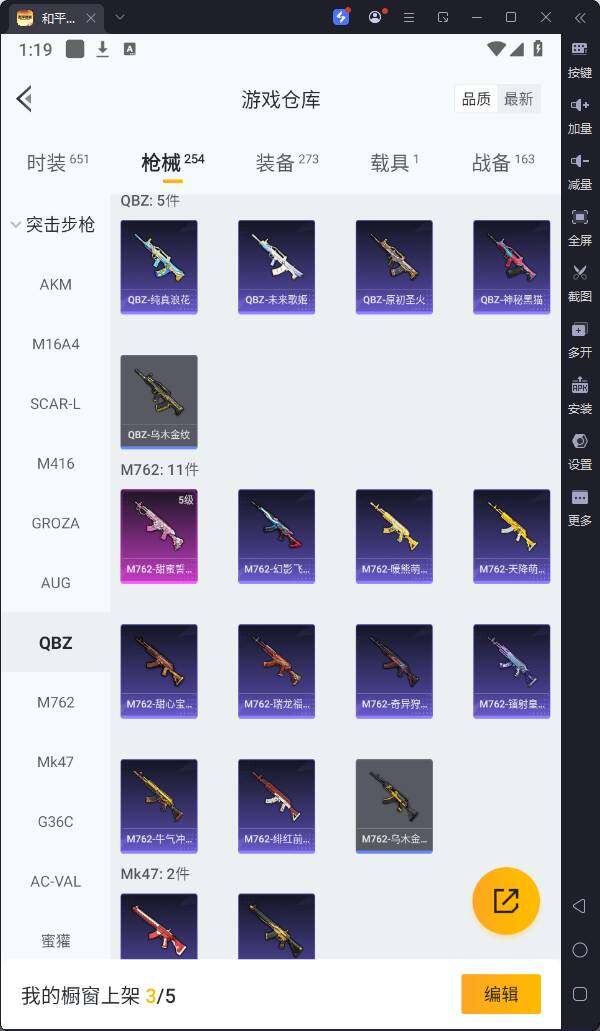View the level 5 M762-甜蜜 skin
Image resolution: width=600 pixels, height=1031 pixels.
tap(159, 535)
